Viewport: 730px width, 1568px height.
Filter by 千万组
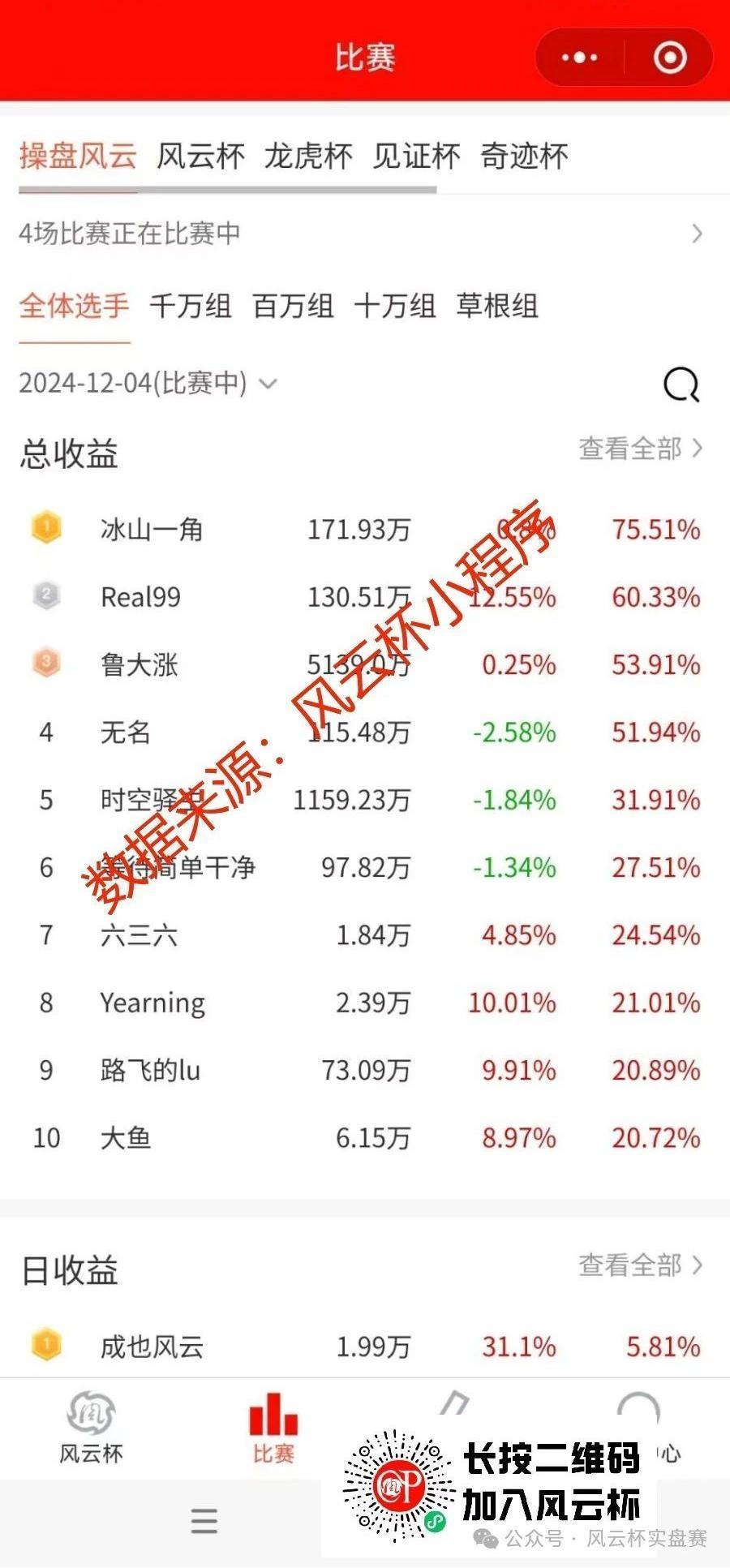[191, 306]
